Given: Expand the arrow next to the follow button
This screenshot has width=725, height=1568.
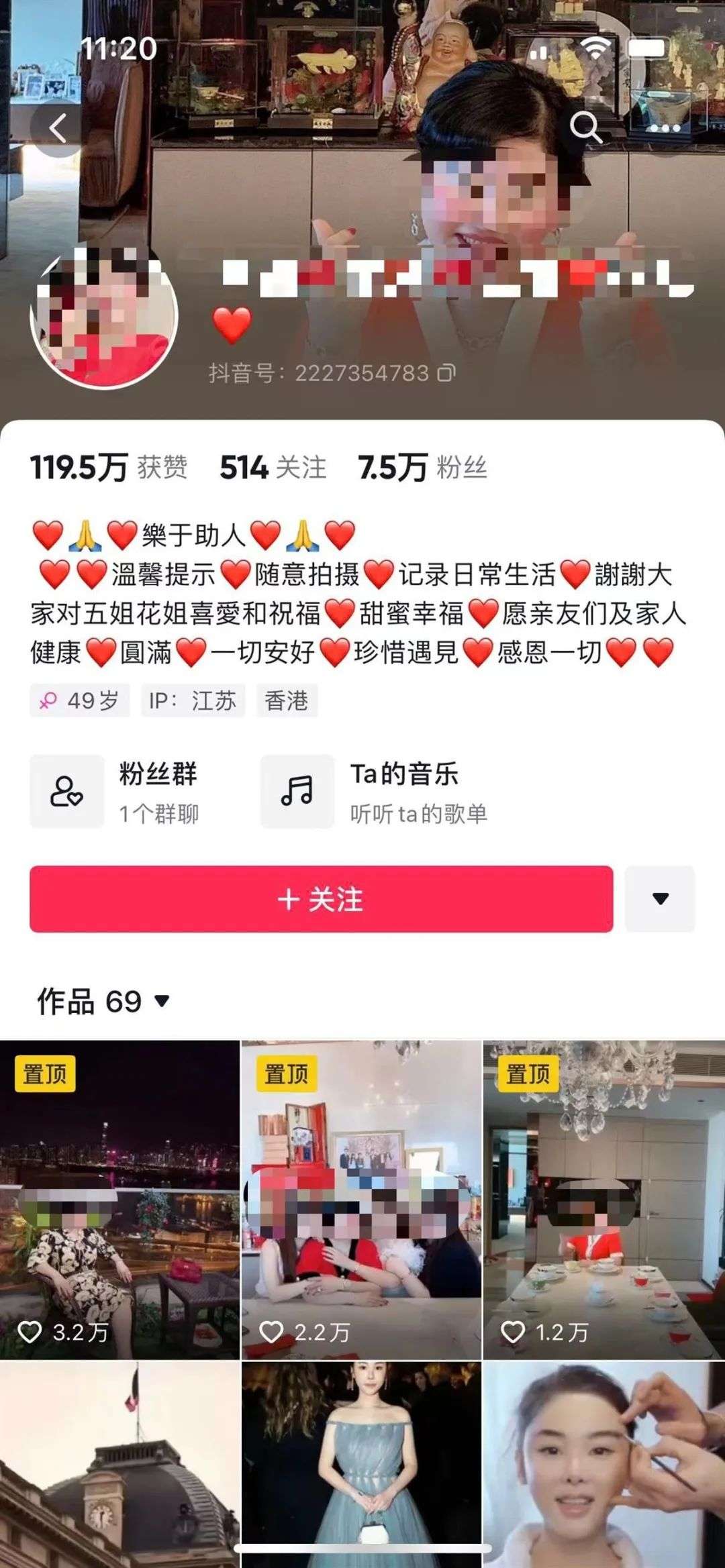Looking at the screenshot, I should [660, 899].
